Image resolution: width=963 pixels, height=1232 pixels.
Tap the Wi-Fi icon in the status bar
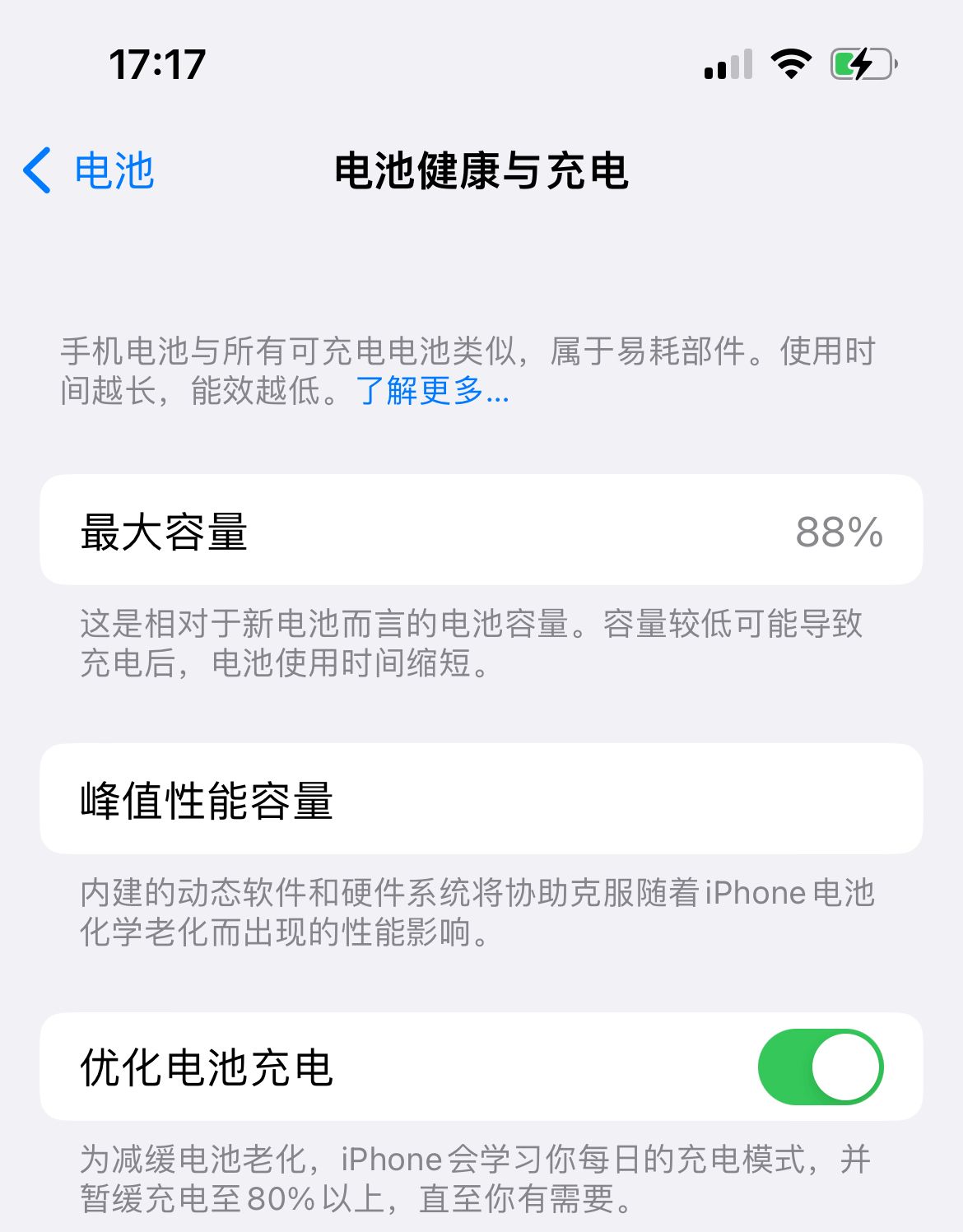click(789, 63)
